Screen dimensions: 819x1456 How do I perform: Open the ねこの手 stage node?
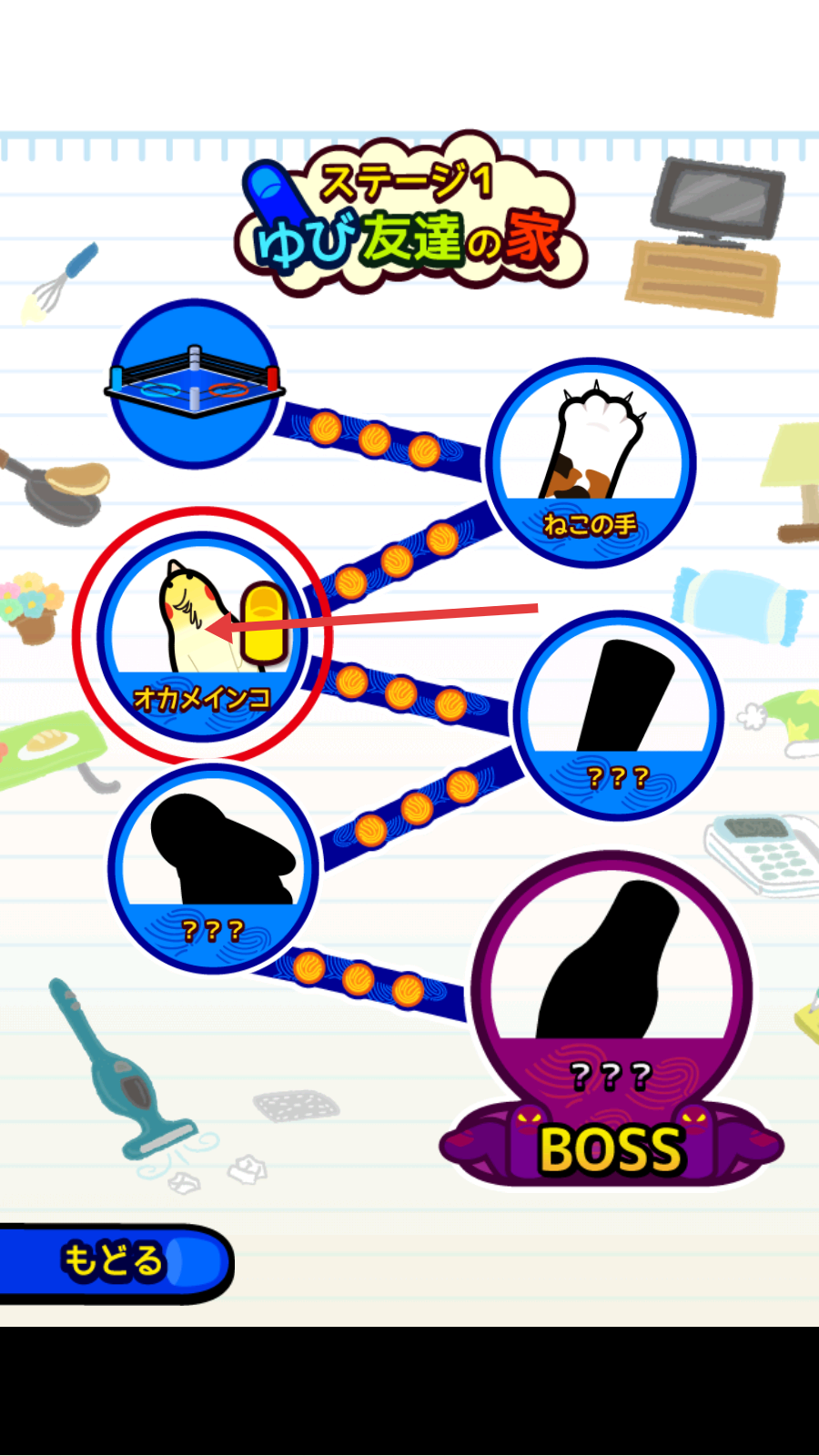click(591, 464)
